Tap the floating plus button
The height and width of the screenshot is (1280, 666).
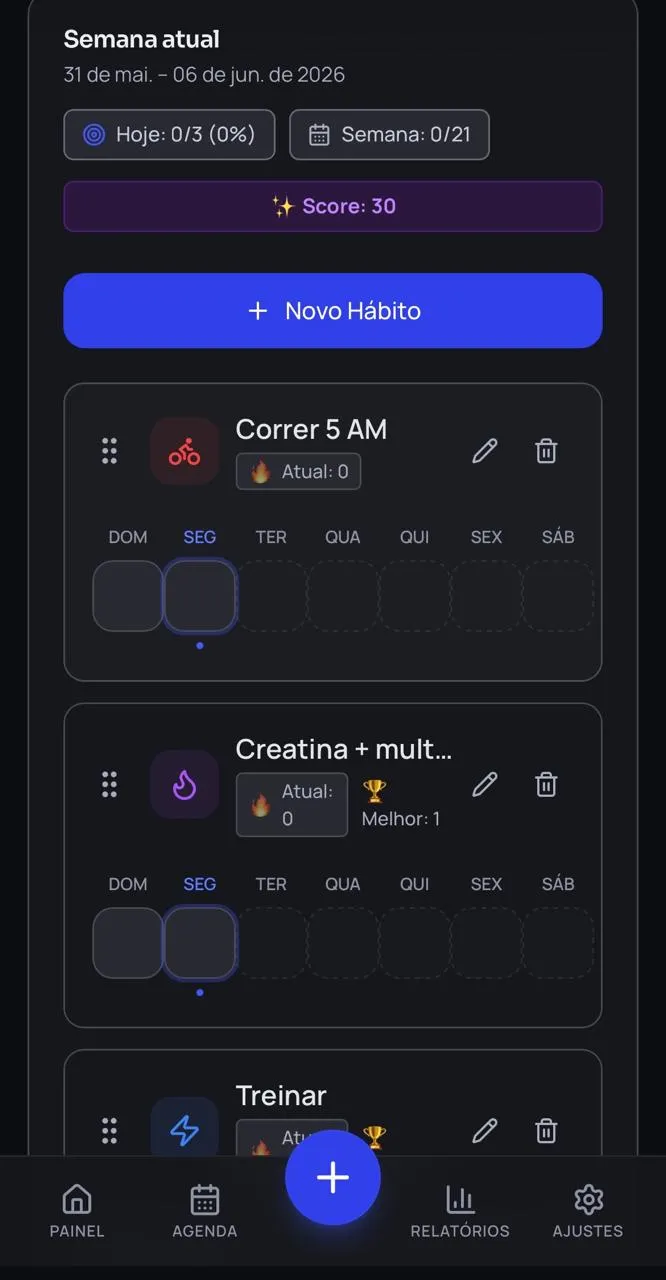(x=333, y=1177)
